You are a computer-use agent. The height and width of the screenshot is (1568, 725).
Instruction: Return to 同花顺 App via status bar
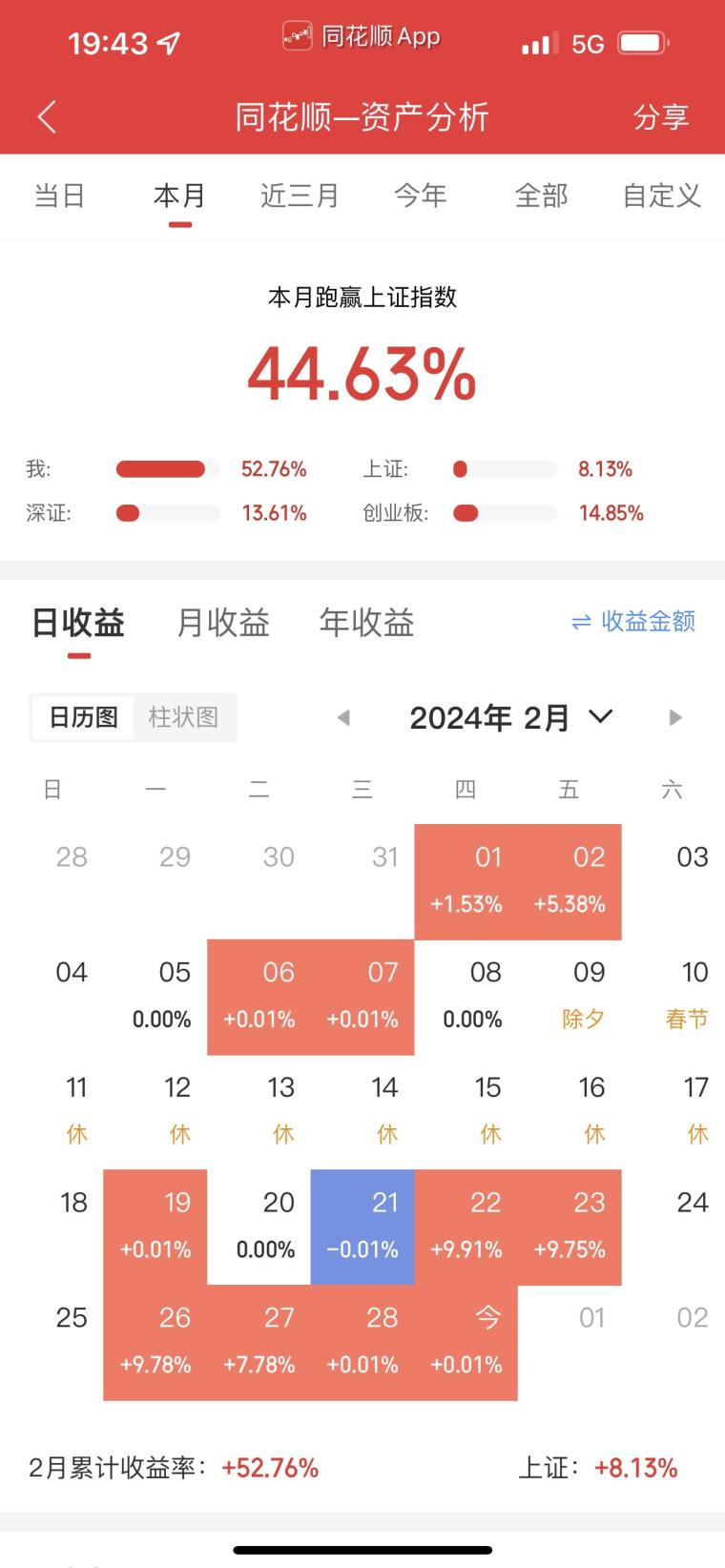click(x=362, y=37)
